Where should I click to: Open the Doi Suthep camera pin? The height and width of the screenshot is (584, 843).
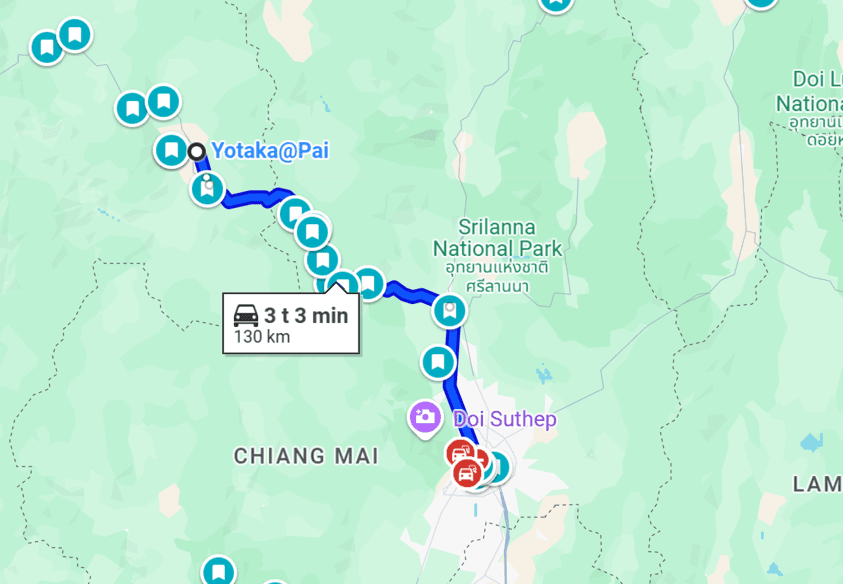pyautogui.click(x=424, y=417)
